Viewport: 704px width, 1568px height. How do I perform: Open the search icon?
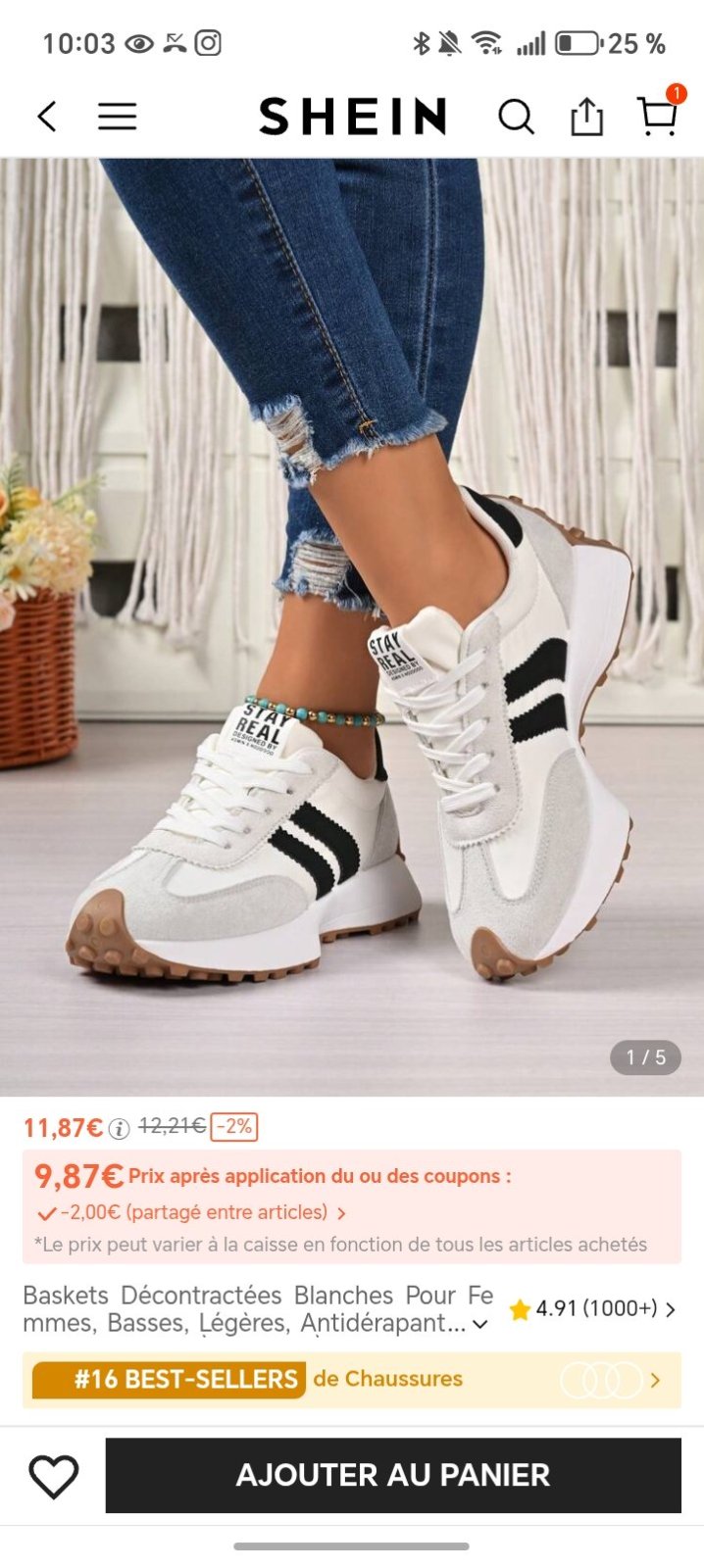[516, 117]
